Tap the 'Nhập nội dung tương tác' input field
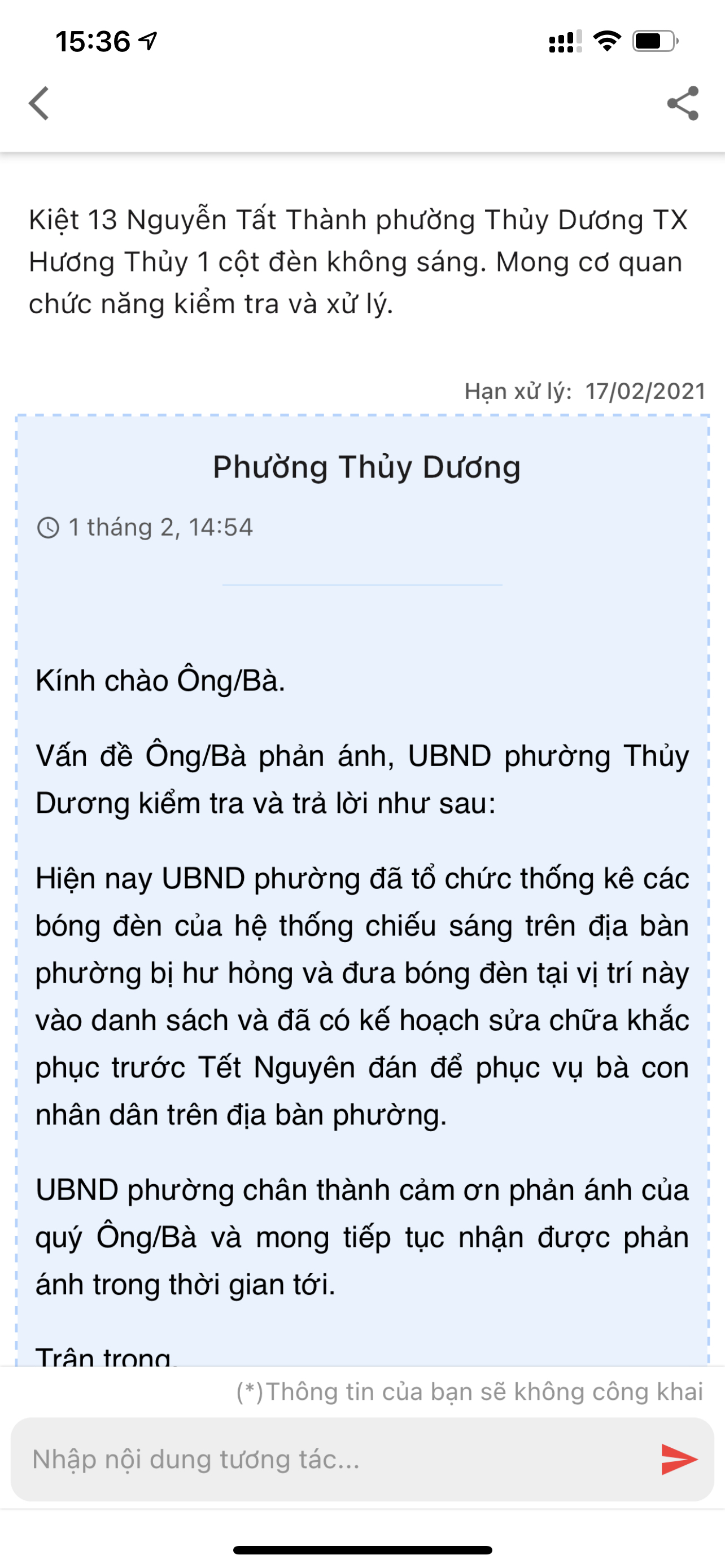725x1568 pixels. tap(341, 1459)
